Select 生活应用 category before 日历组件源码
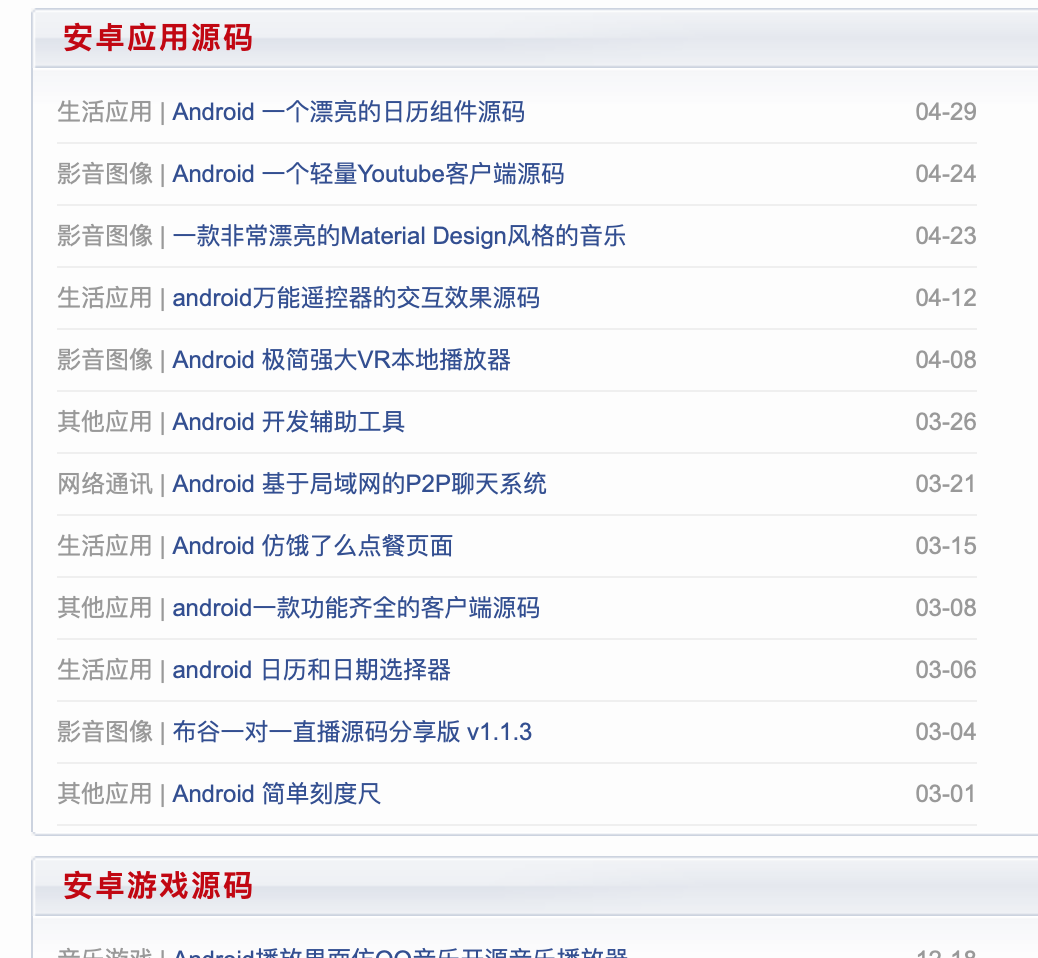This screenshot has width=1038, height=958. 105,112
